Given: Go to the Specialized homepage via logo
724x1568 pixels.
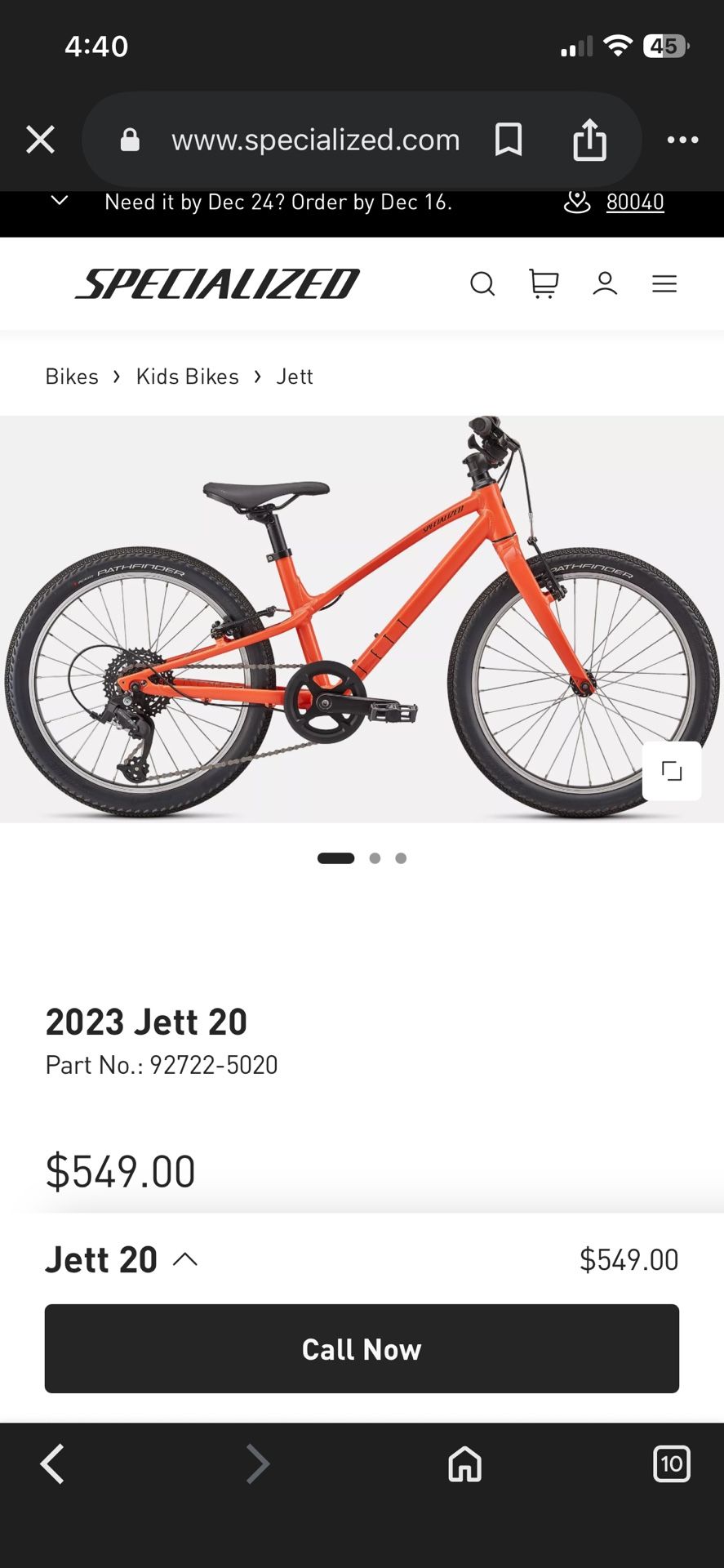Looking at the screenshot, I should (217, 284).
